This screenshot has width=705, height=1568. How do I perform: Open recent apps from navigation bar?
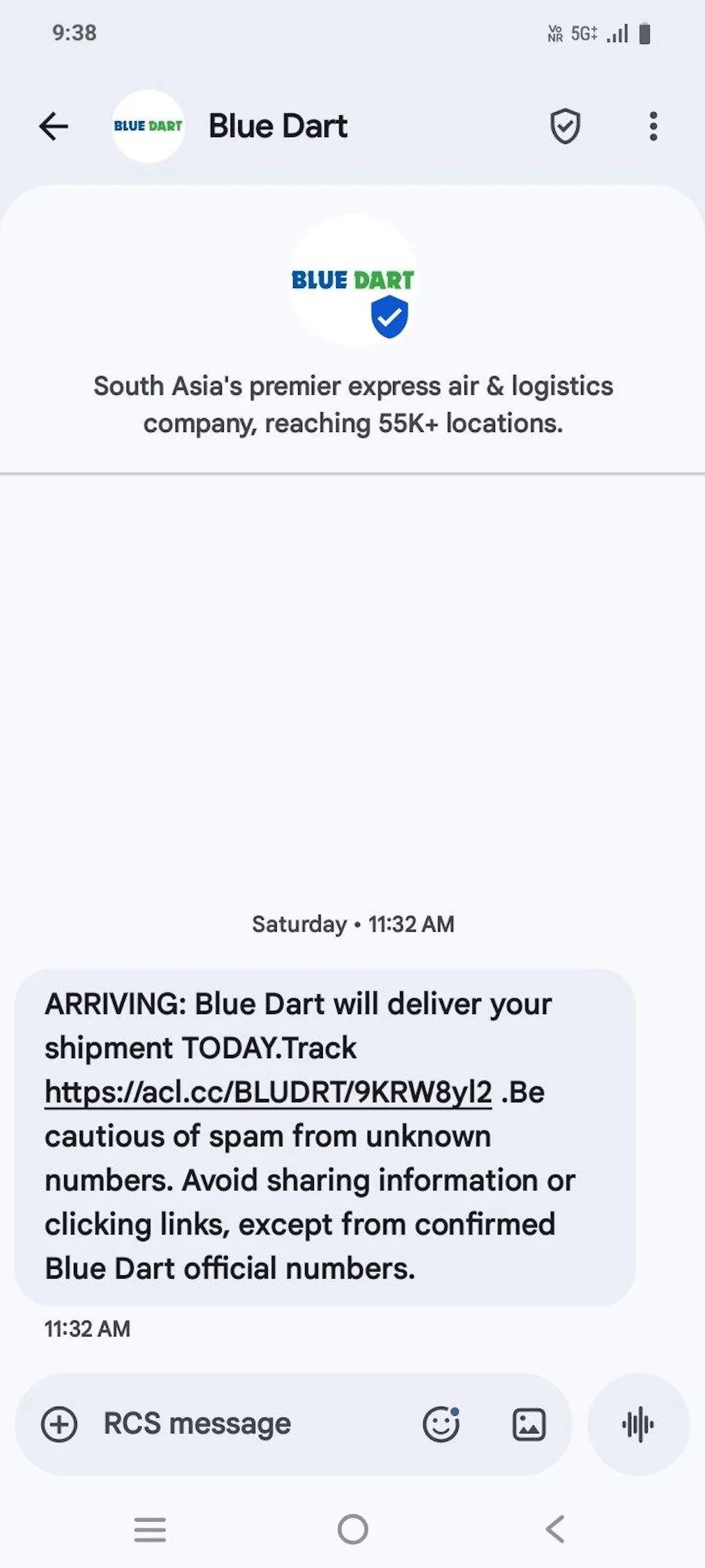tap(150, 1529)
